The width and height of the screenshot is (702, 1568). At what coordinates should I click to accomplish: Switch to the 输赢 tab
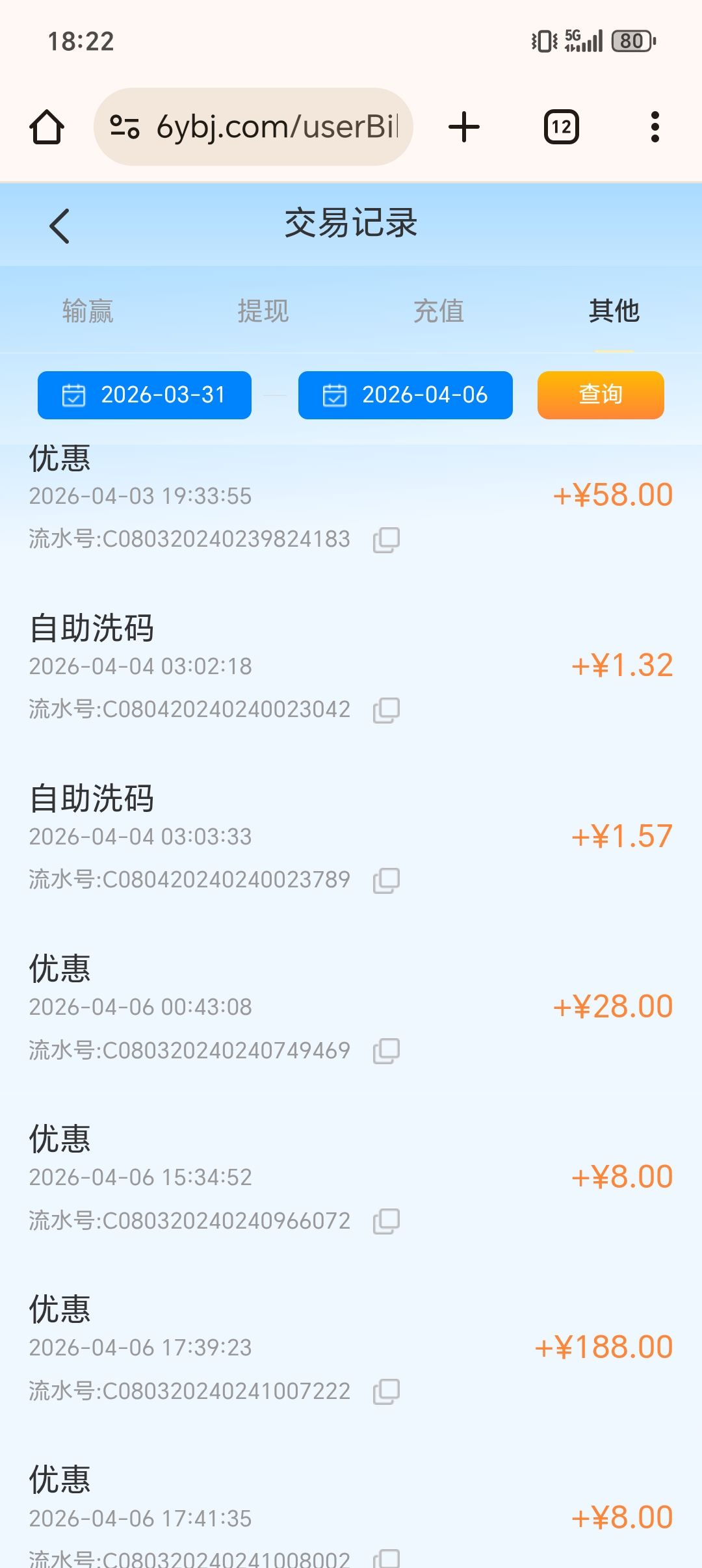pyautogui.click(x=88, y=311)
